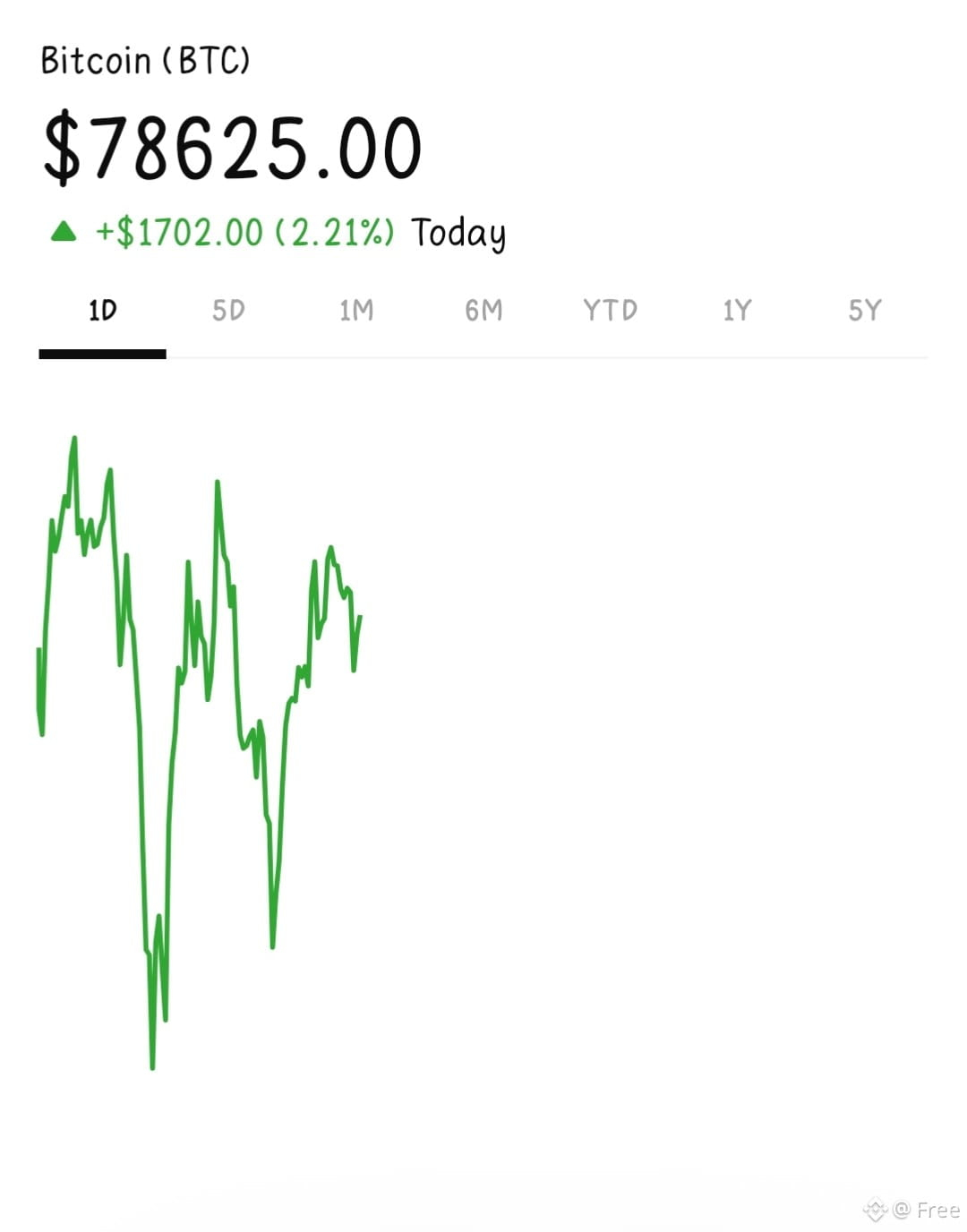
Task: Switch to the 5D range tab
Action: pos(228,311)
